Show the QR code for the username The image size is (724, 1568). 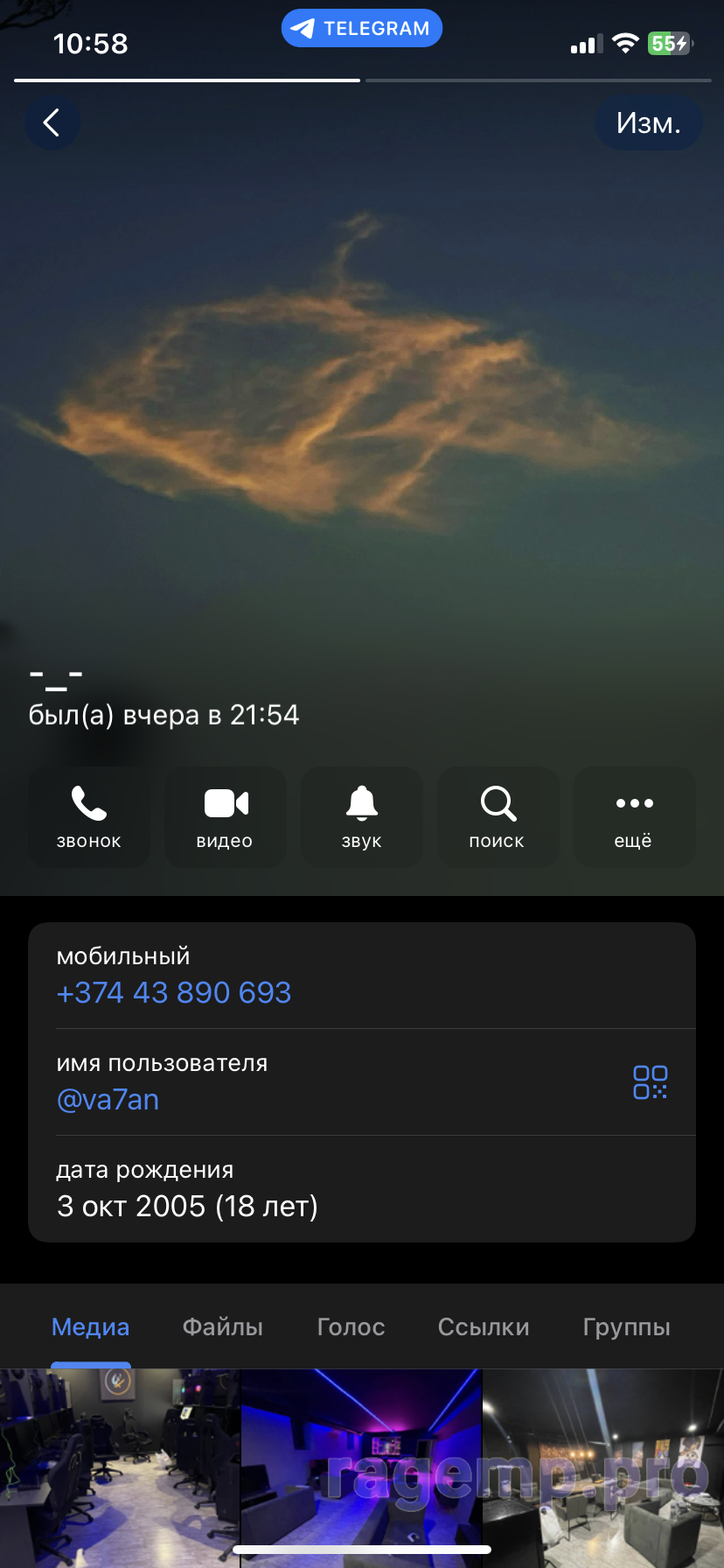click(651, 1082)
